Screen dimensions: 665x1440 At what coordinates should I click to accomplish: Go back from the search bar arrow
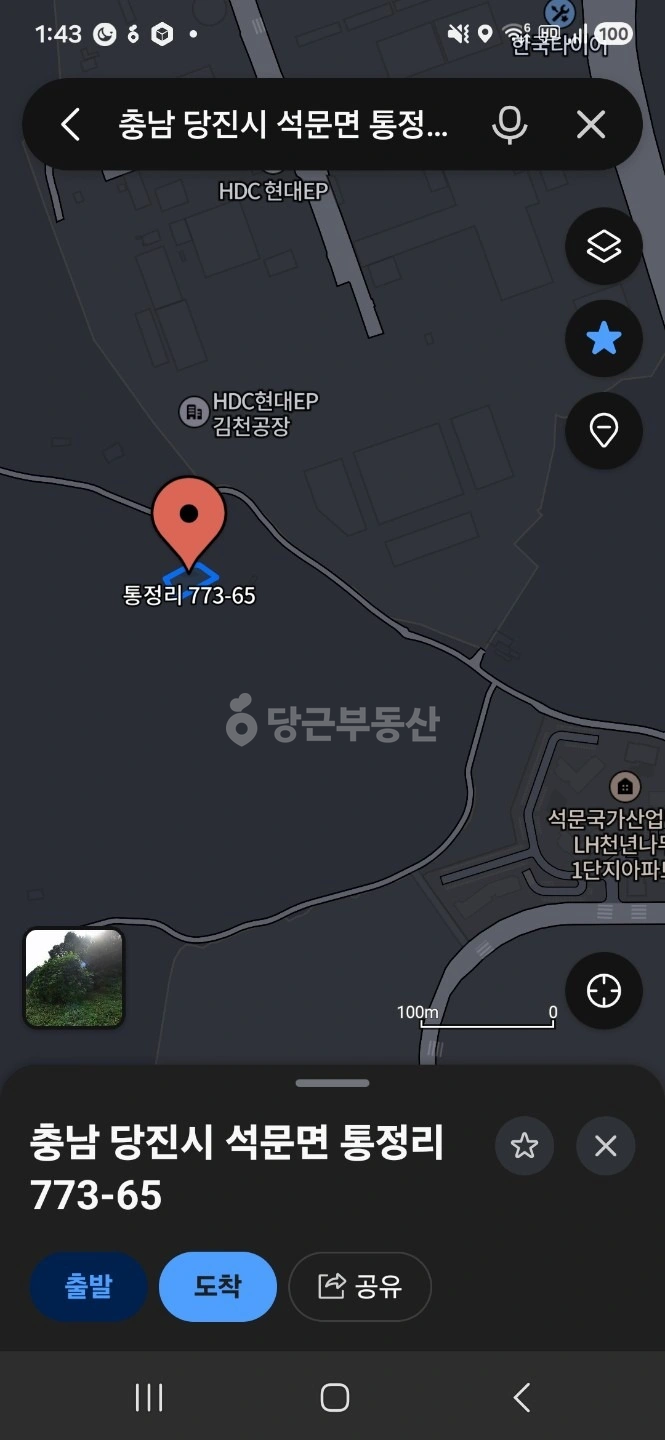pos(70,125)
